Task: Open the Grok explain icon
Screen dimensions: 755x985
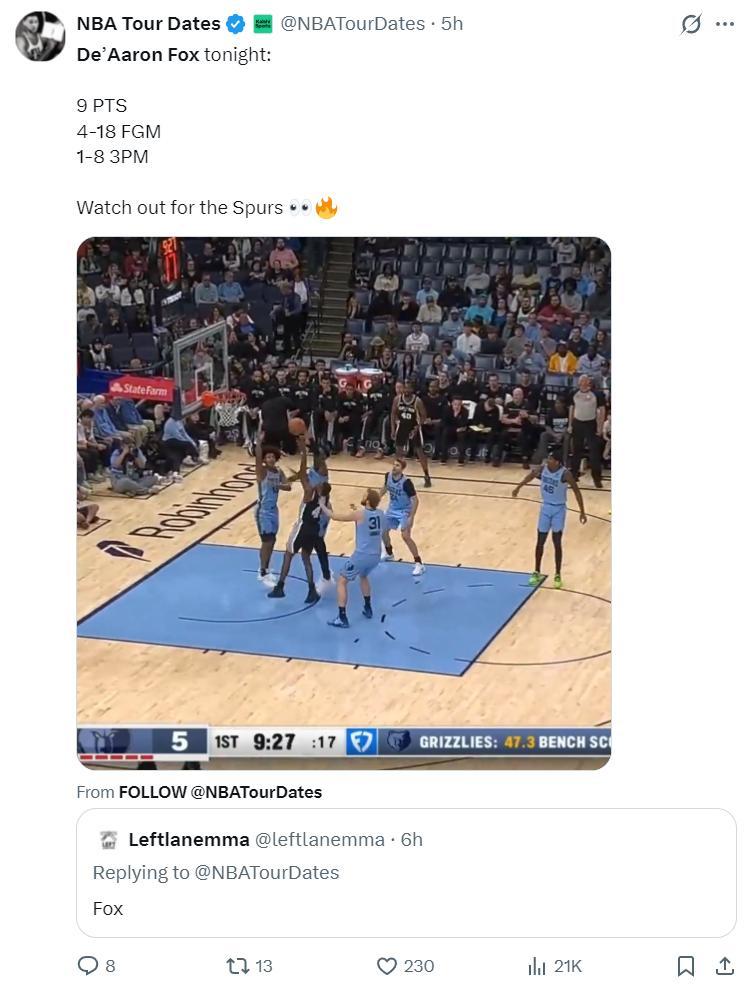Action: pyautogui.click(x=690, y=24)
